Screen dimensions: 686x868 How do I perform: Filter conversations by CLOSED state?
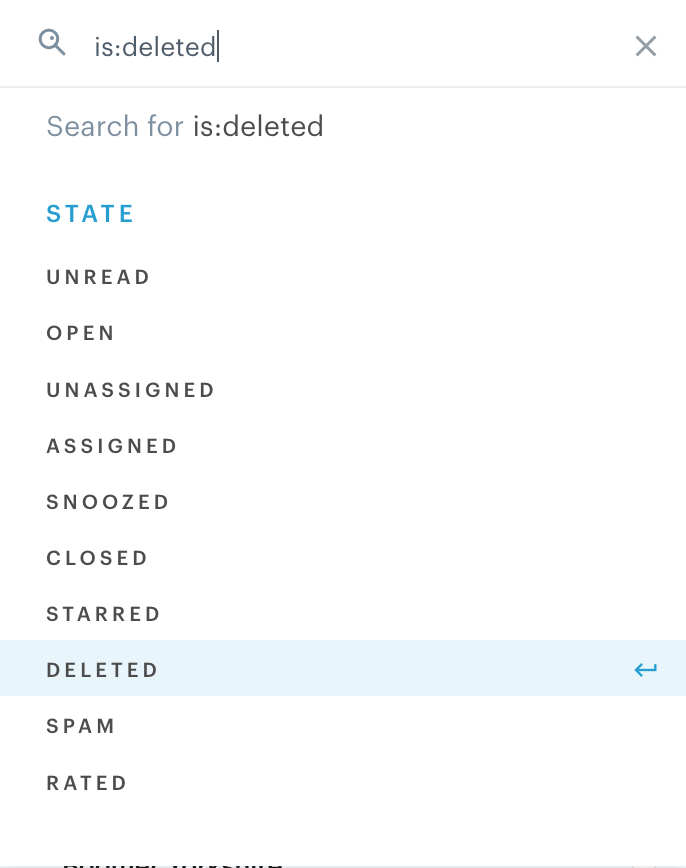click(97, 558)
